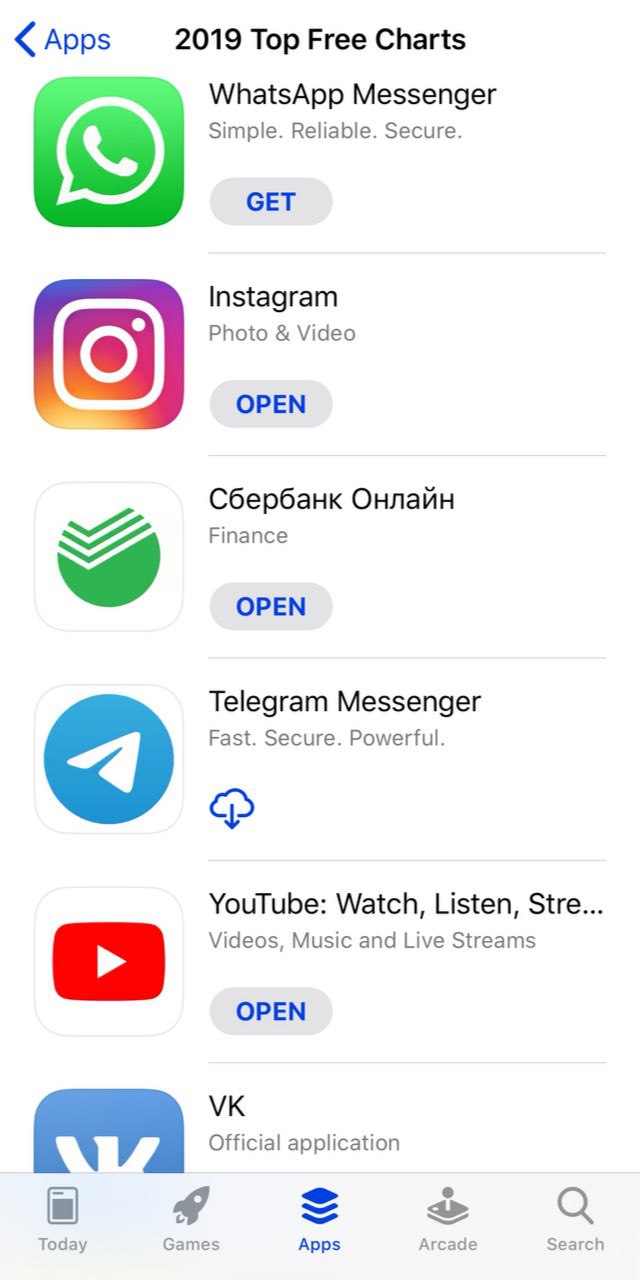The height and width of the screenshot is (1280, 640).
Task: Switch to the Today tab
Action: [x=63, y=1220]
